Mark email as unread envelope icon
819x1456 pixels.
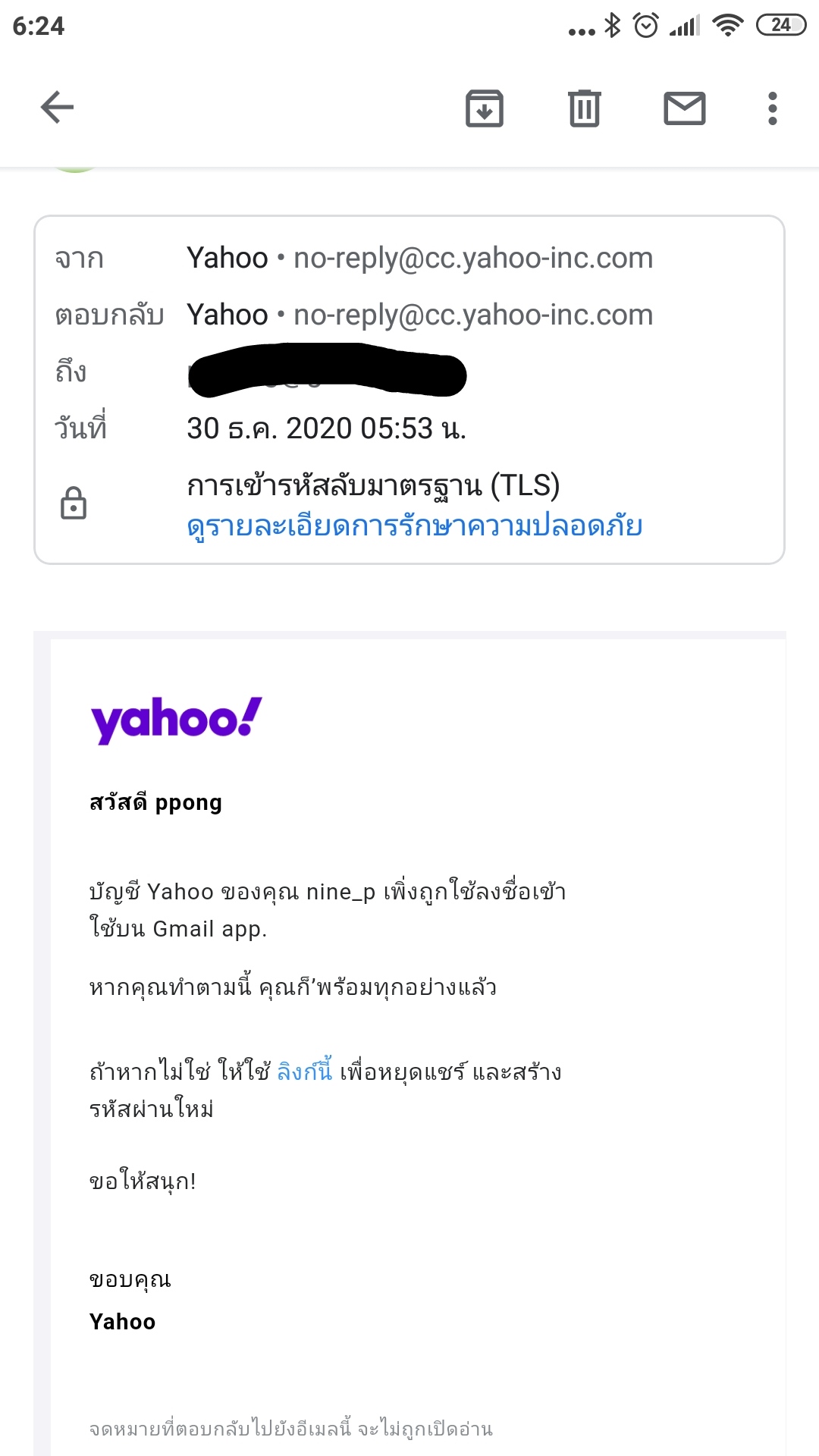click(x=685, y=108)
